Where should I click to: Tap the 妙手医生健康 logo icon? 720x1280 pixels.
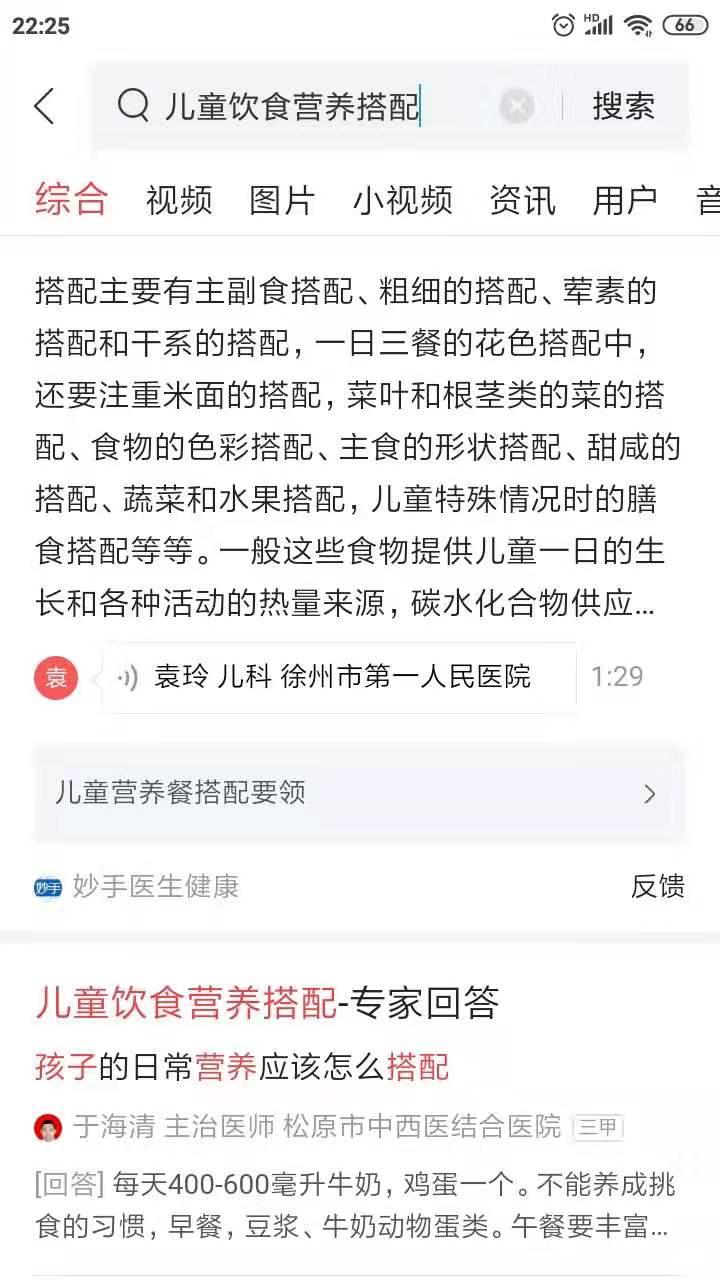pyautogui.click(x=44, y=888)
